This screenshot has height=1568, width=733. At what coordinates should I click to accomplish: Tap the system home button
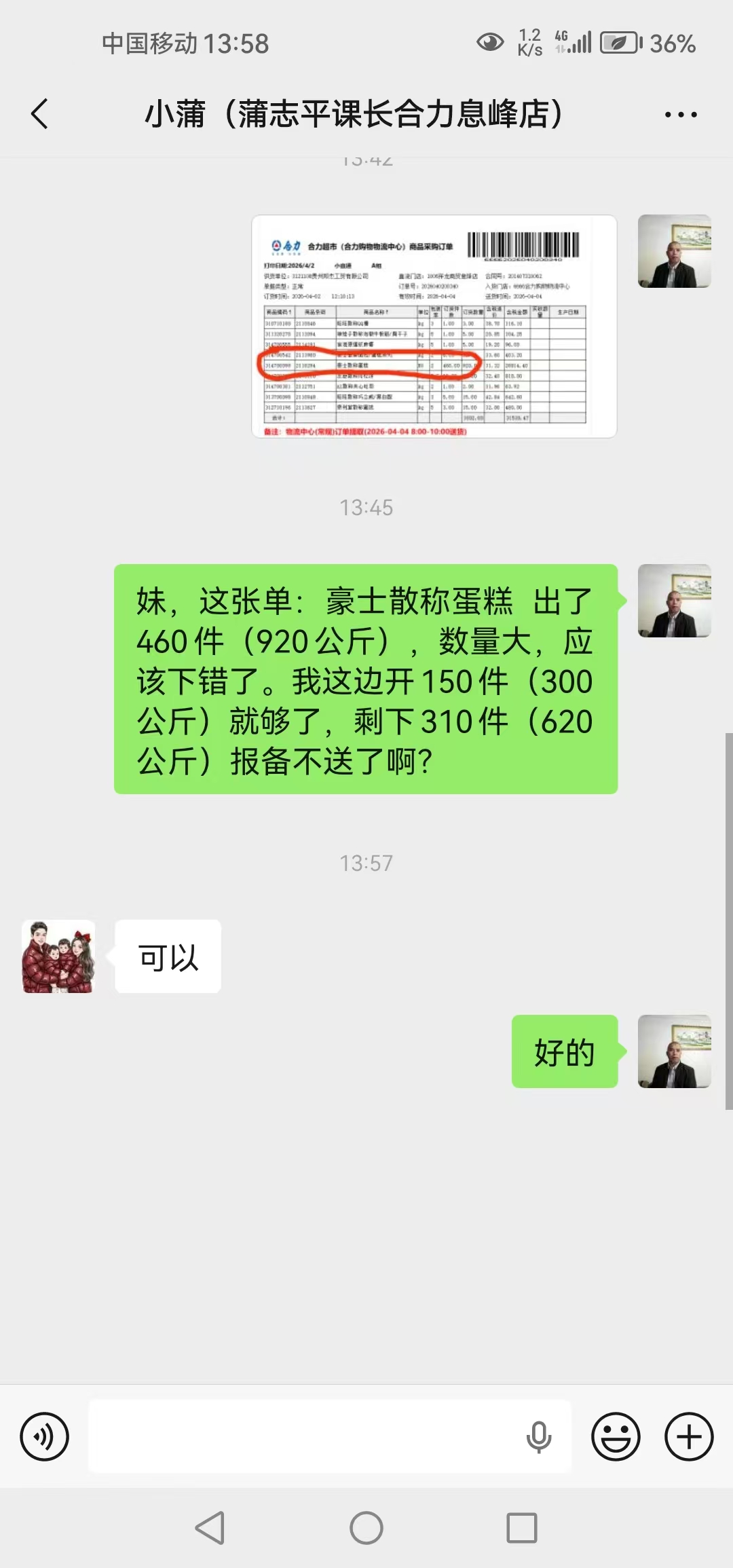(x=366, y=1528)
